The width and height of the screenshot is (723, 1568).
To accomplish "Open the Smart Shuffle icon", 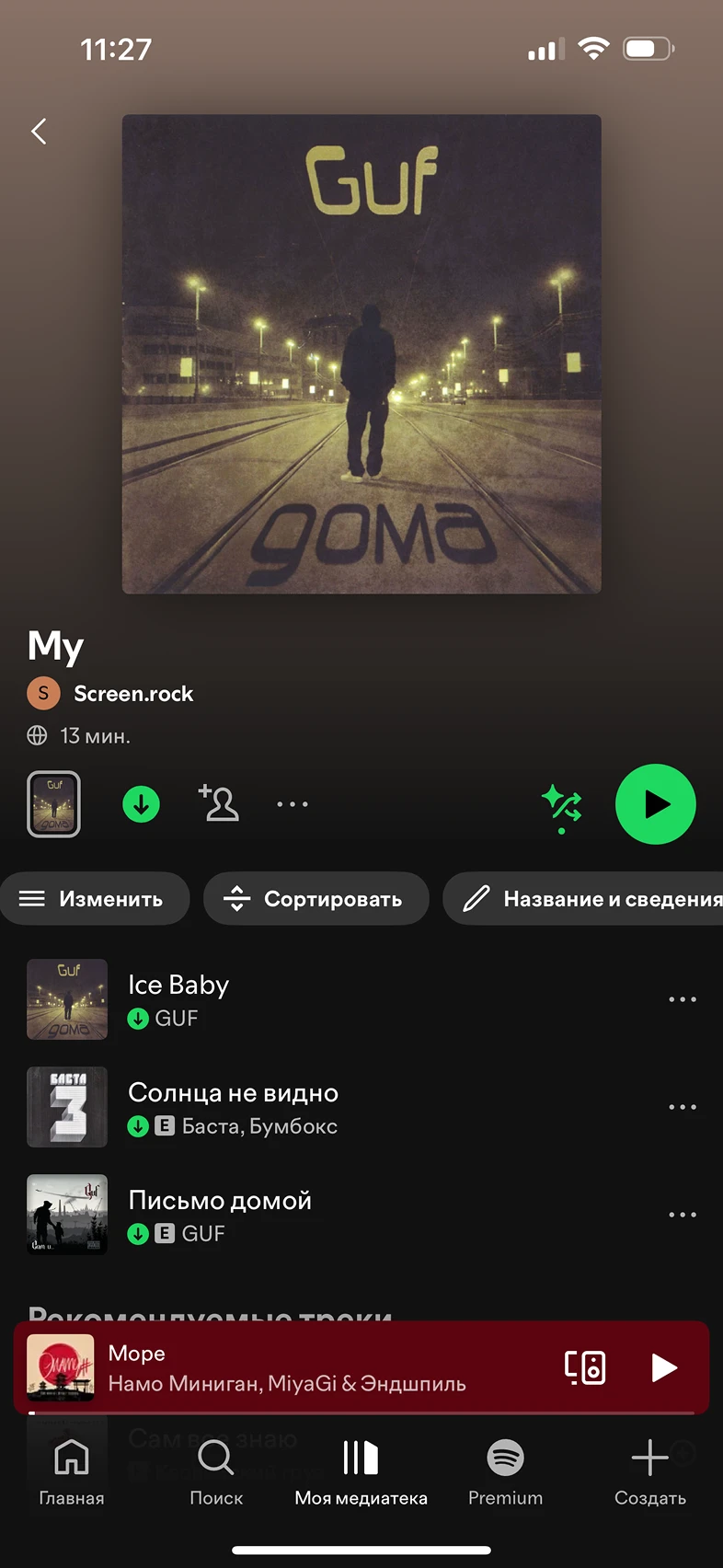I will click(x=561, y=803).
